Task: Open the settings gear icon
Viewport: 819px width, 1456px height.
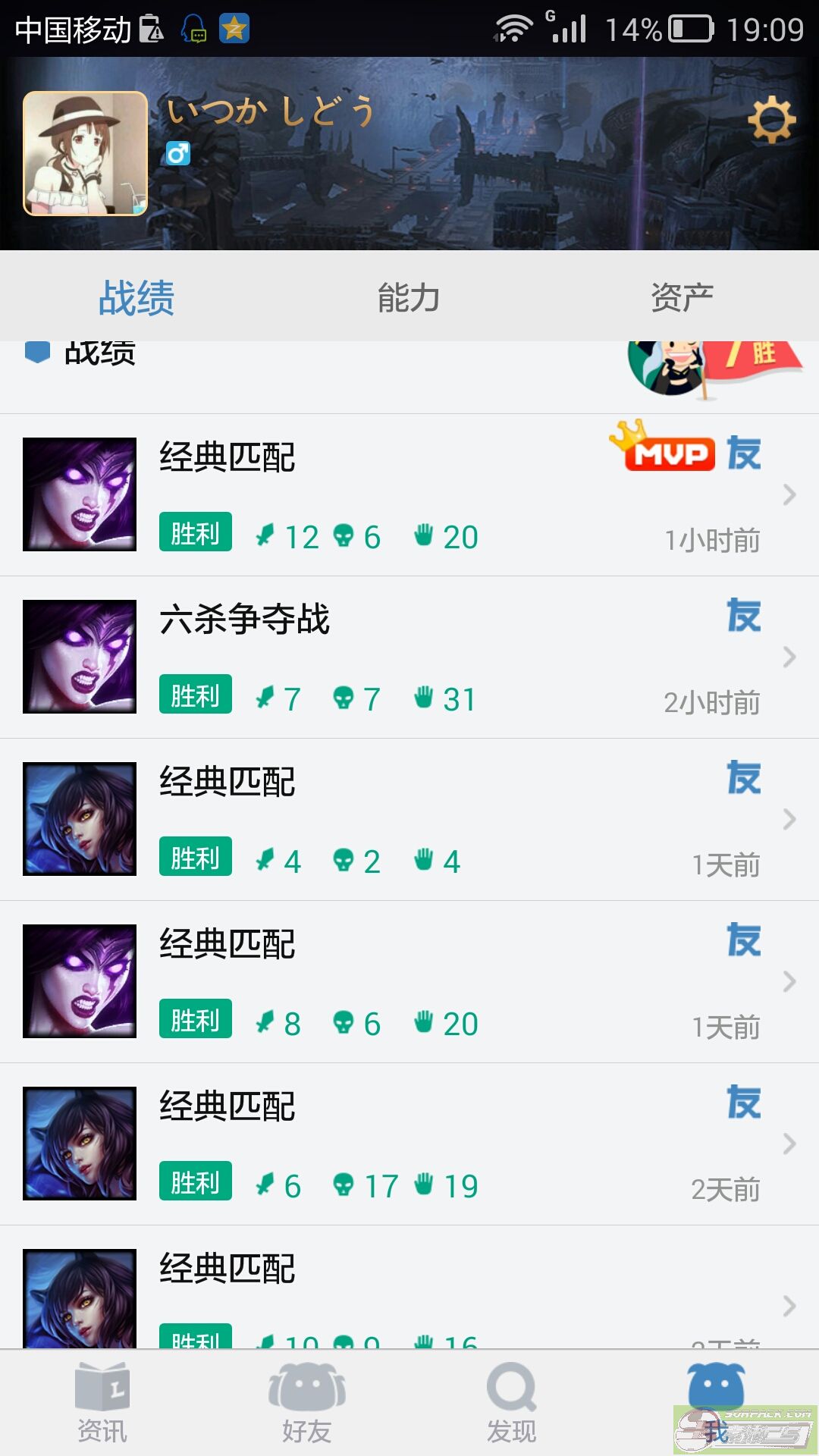Action: 771,120
